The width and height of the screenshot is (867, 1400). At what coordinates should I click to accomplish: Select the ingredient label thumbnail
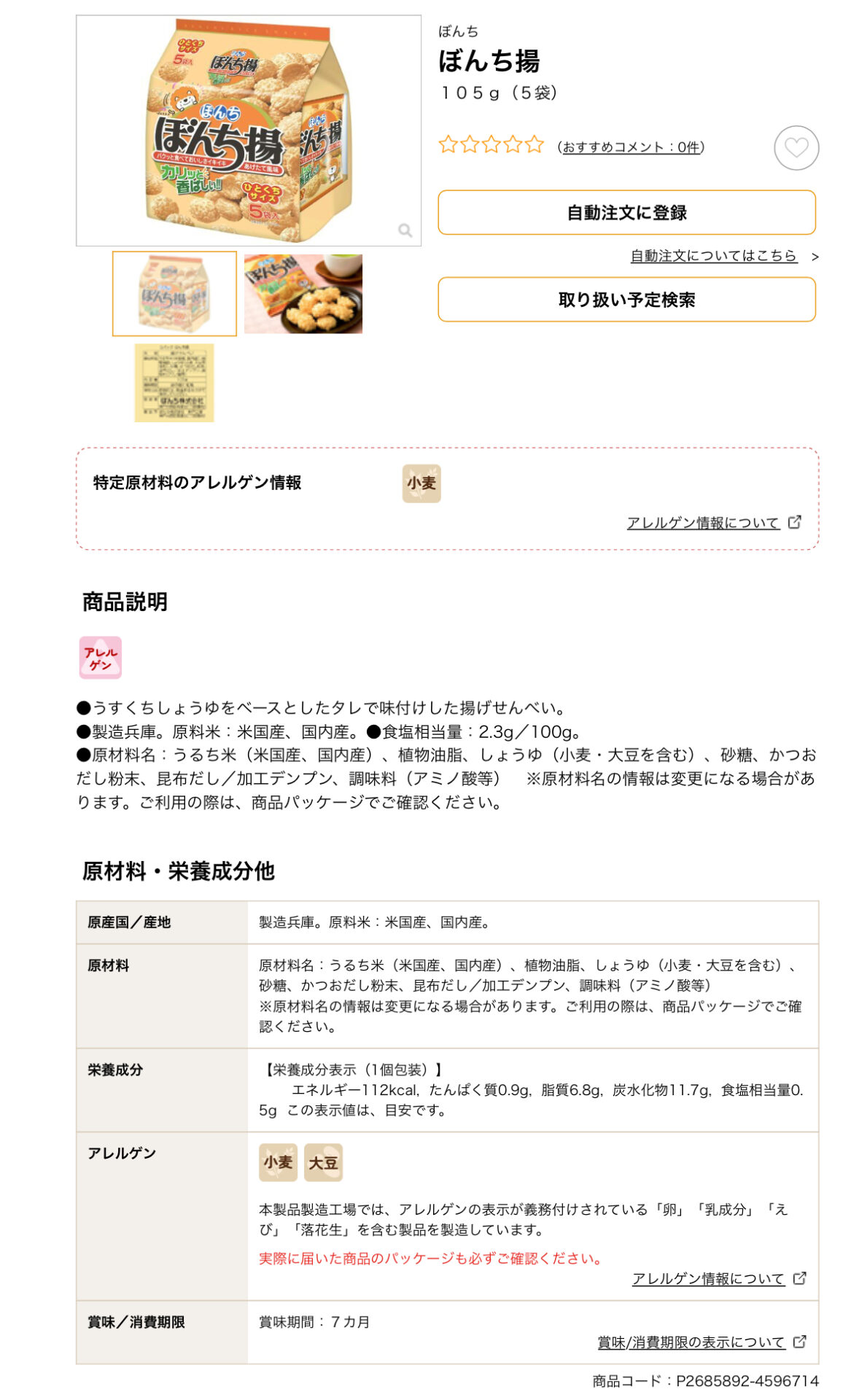pos(174,383)
